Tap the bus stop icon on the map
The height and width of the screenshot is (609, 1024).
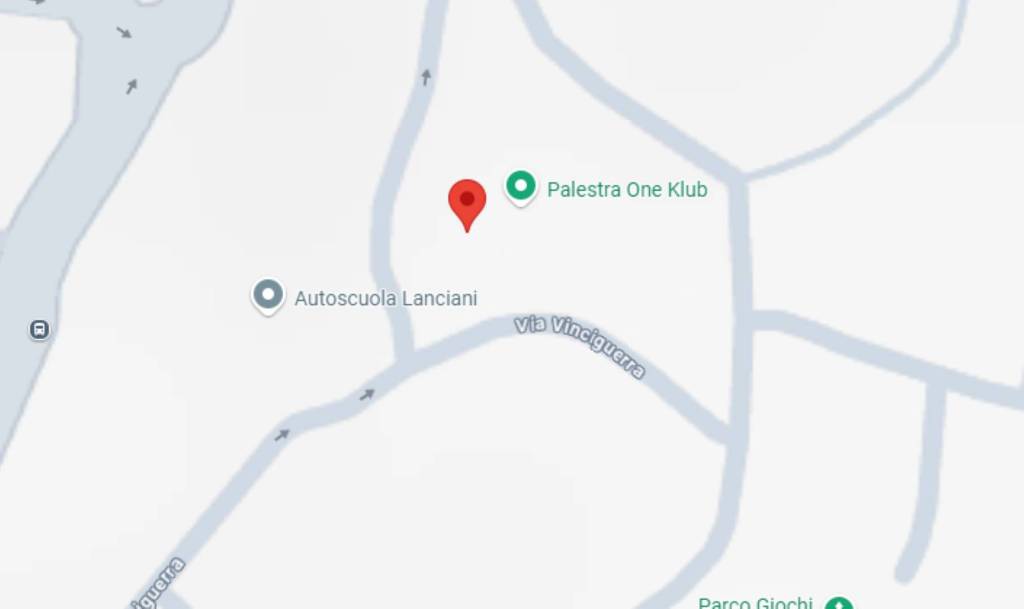[x=39, y=329]
